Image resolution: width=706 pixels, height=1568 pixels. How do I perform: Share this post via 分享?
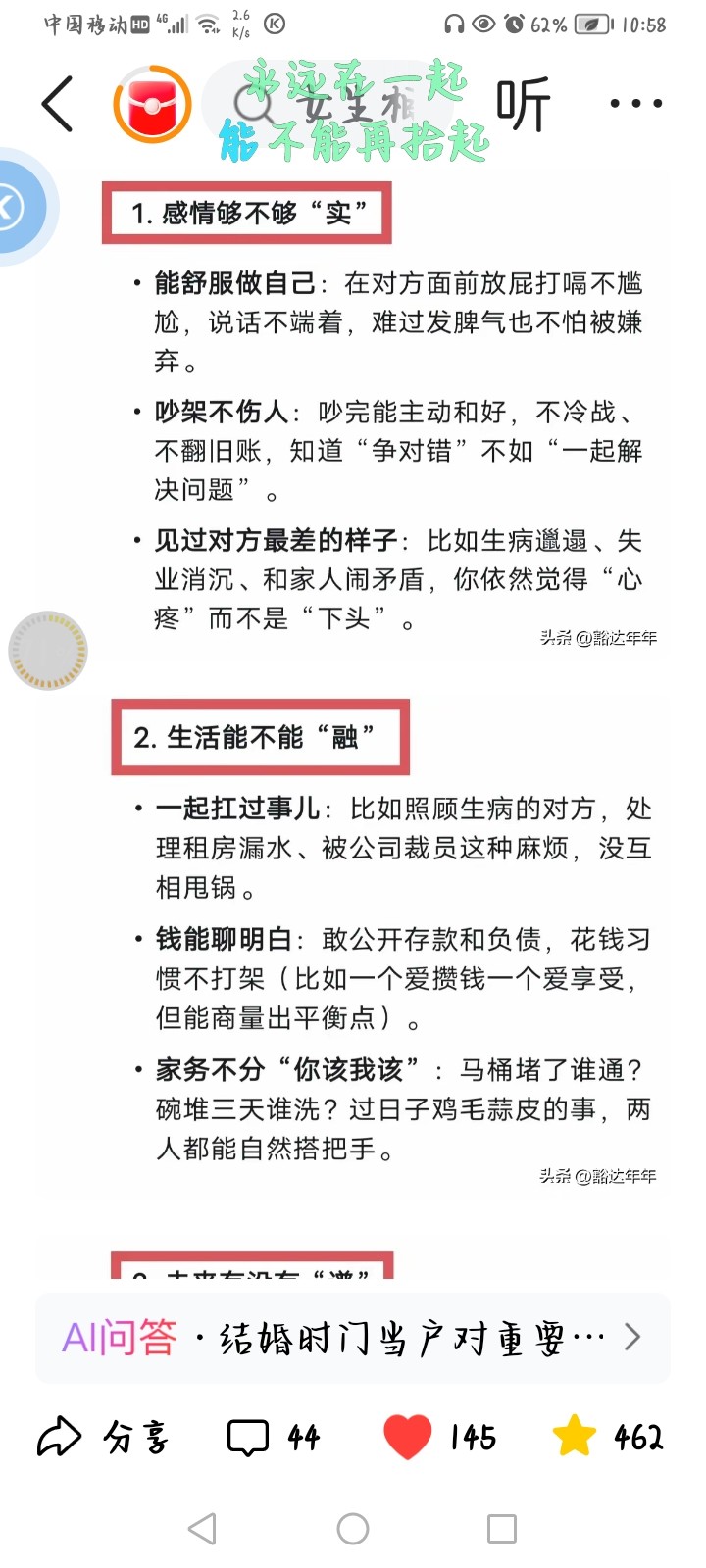(103, 1438)
